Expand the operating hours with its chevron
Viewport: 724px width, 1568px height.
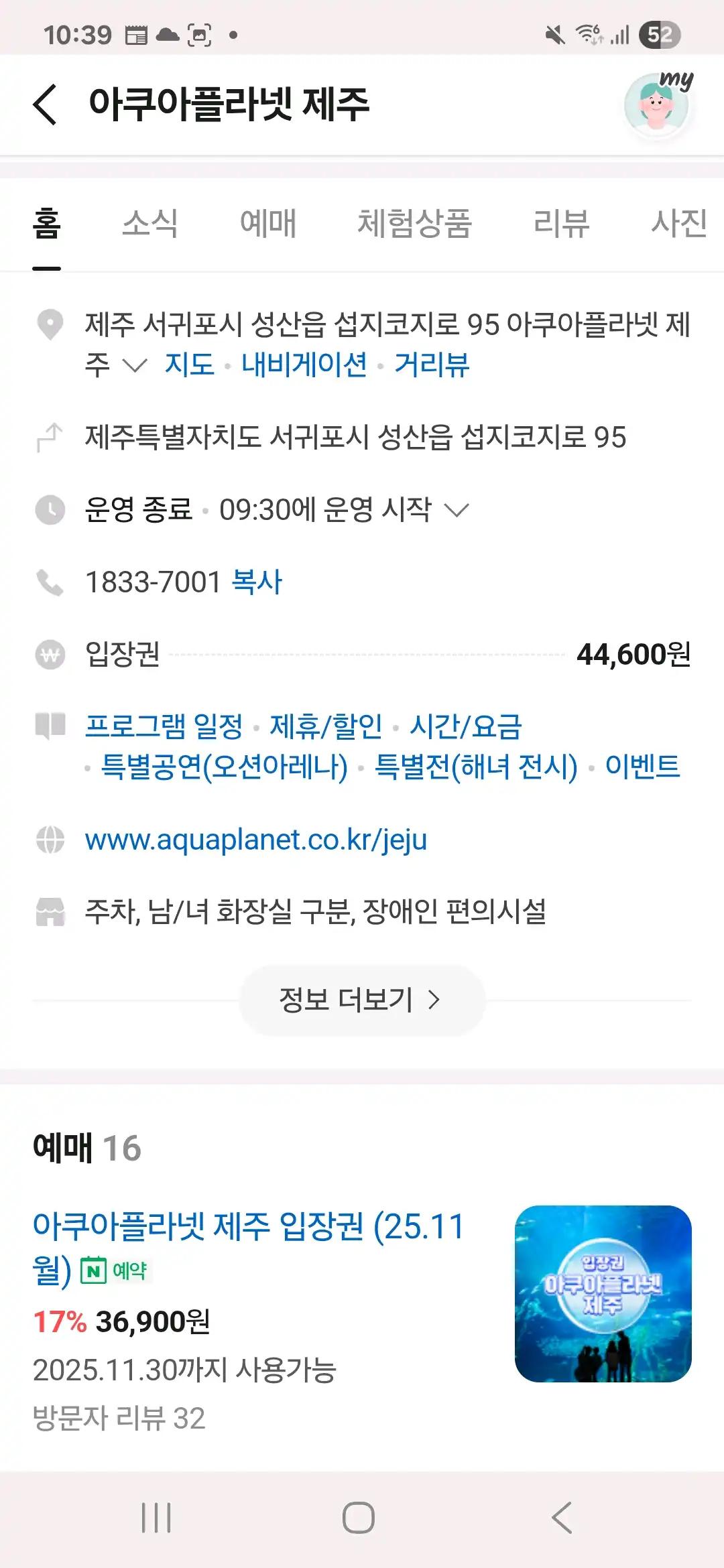[x=459, y=511]
